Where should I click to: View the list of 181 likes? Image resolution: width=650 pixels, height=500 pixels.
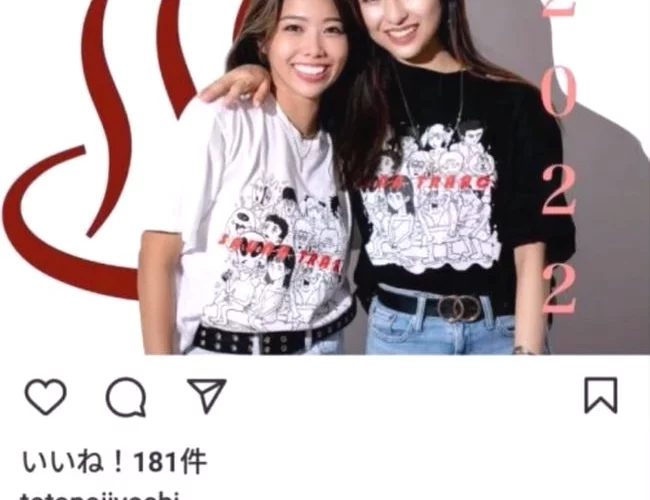point(114,461)
